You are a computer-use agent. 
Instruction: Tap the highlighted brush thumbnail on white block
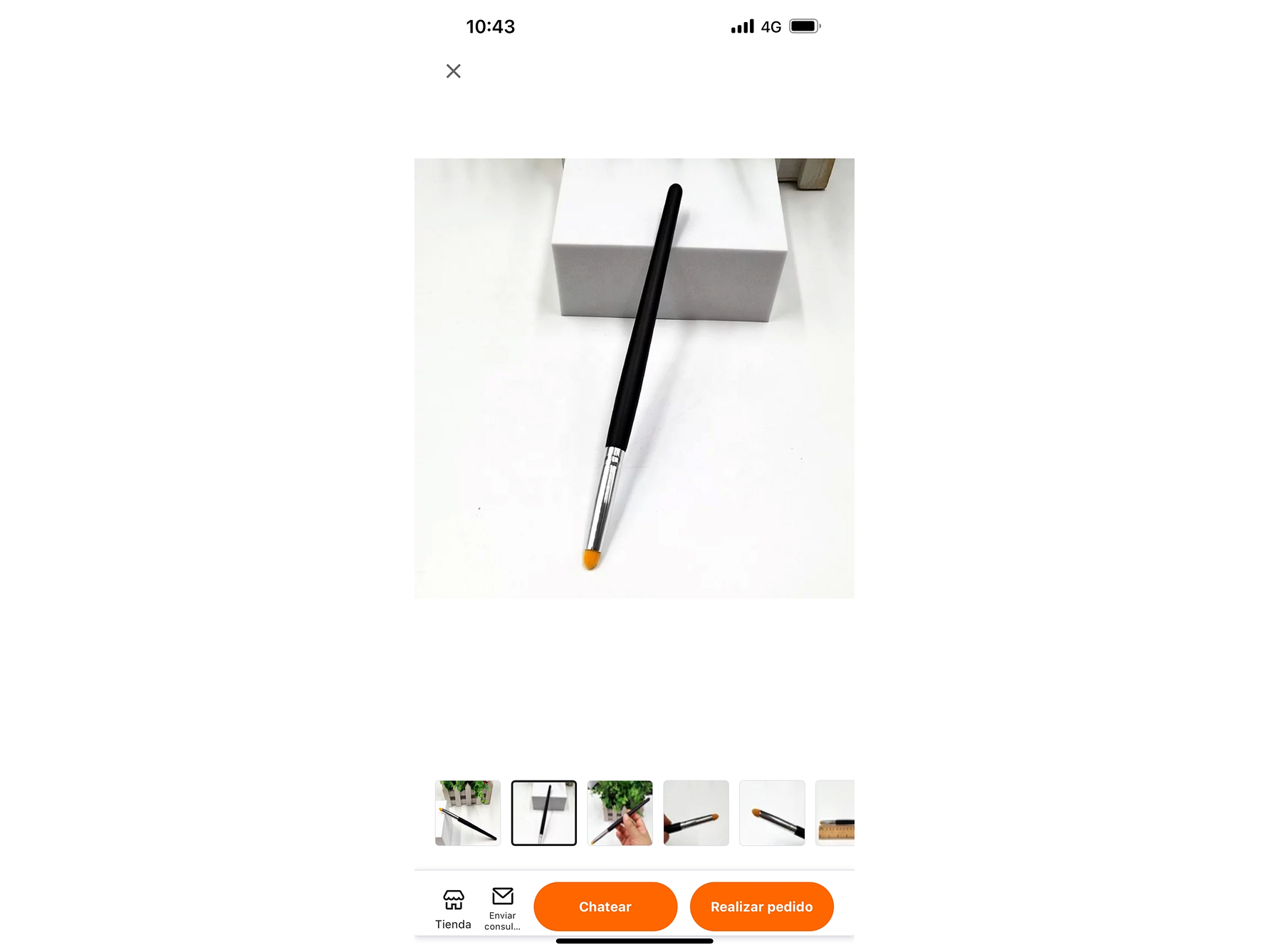[543, 812]
